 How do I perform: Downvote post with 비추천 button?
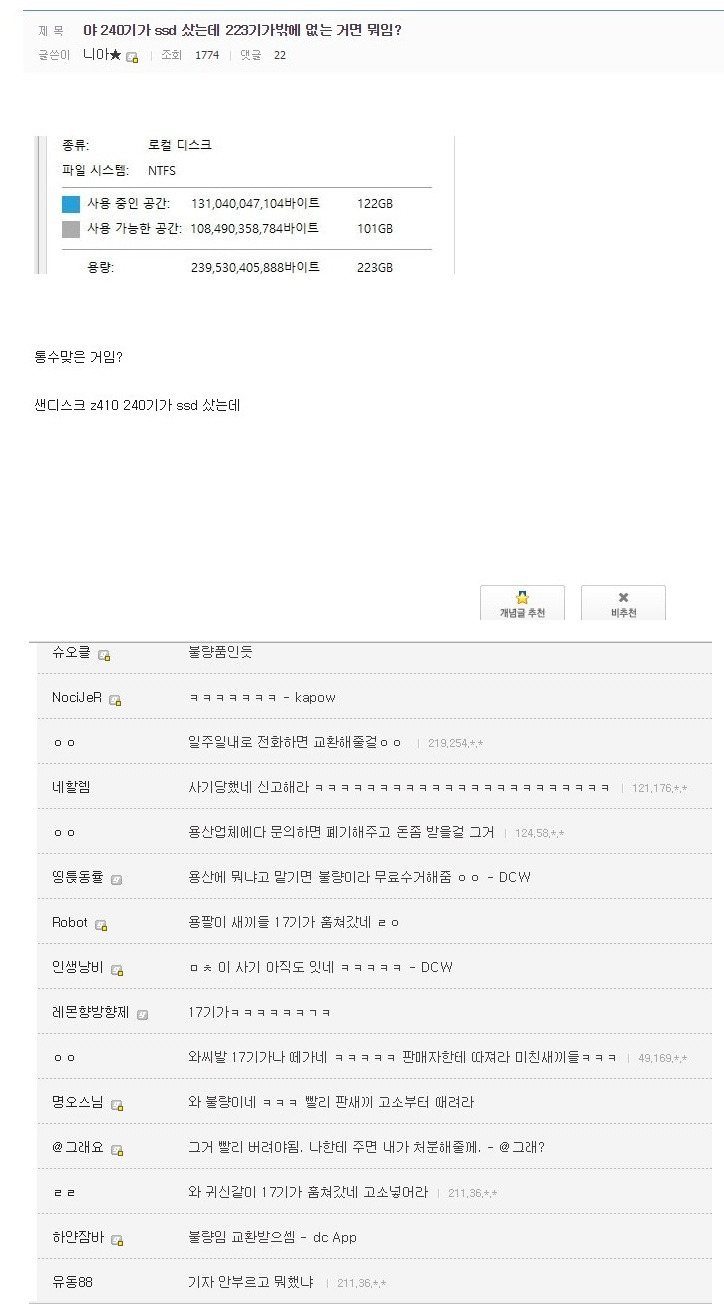[623, 603]
